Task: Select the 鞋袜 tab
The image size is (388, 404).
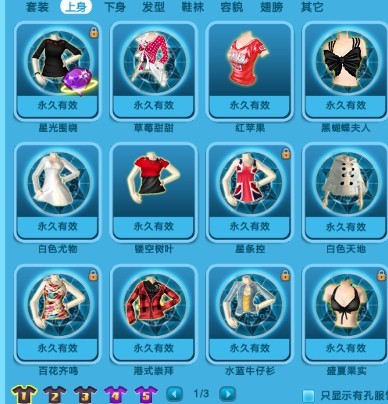Action: pos(193,7)
